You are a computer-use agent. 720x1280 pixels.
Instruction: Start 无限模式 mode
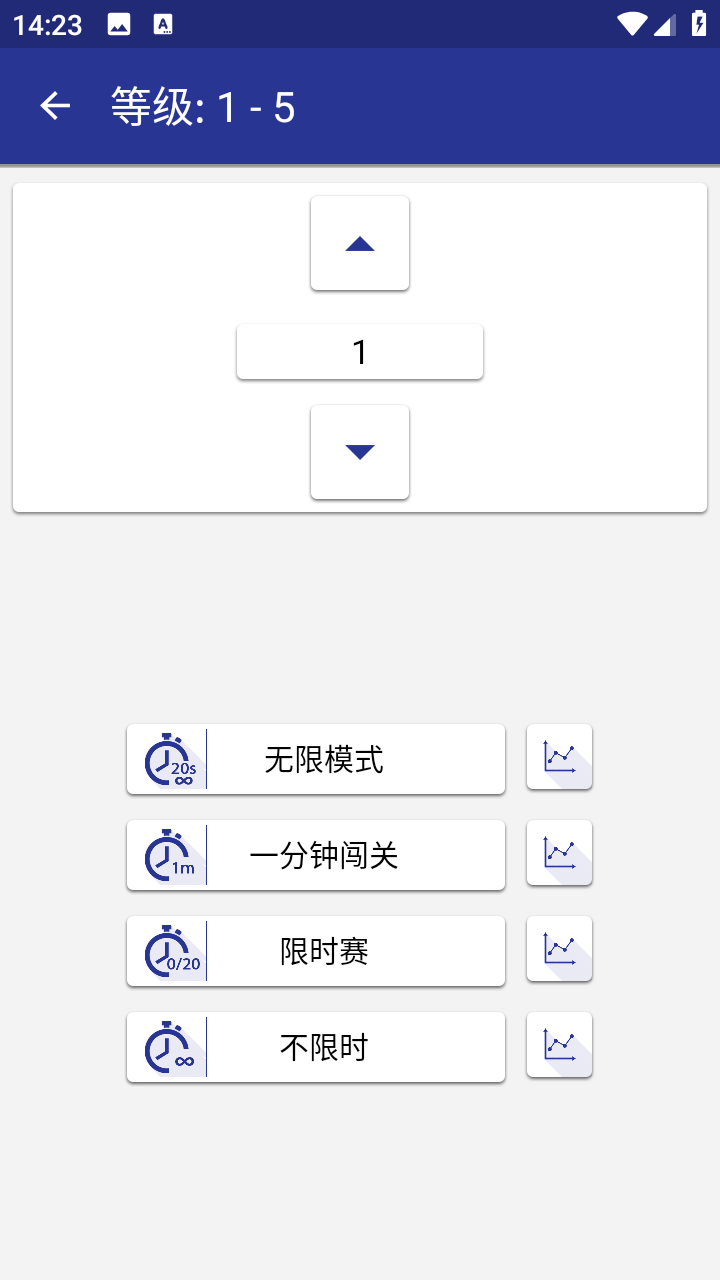tap(316, 759)
